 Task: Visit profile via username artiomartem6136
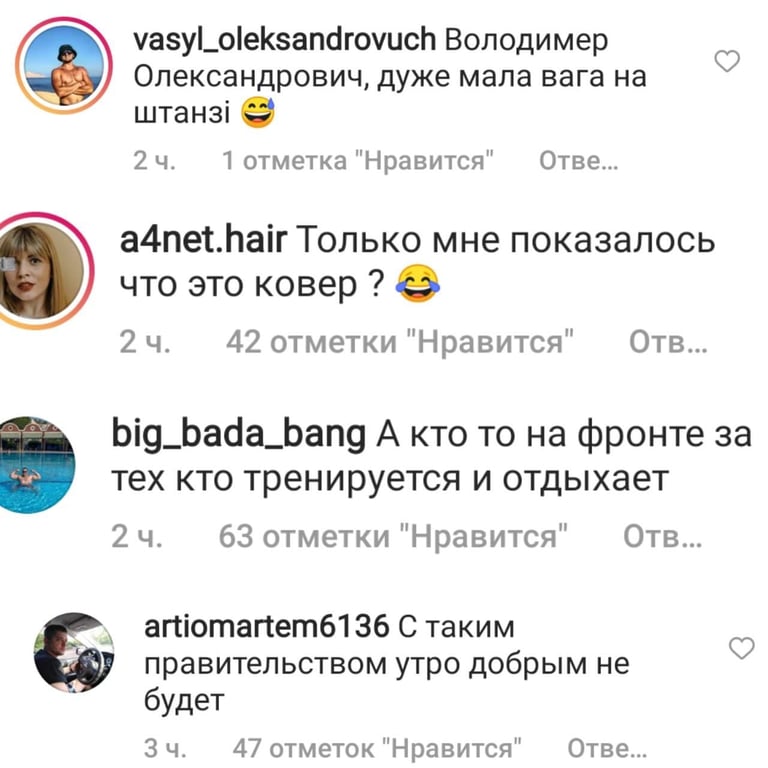pyautogui.click(x=266, y=627)
